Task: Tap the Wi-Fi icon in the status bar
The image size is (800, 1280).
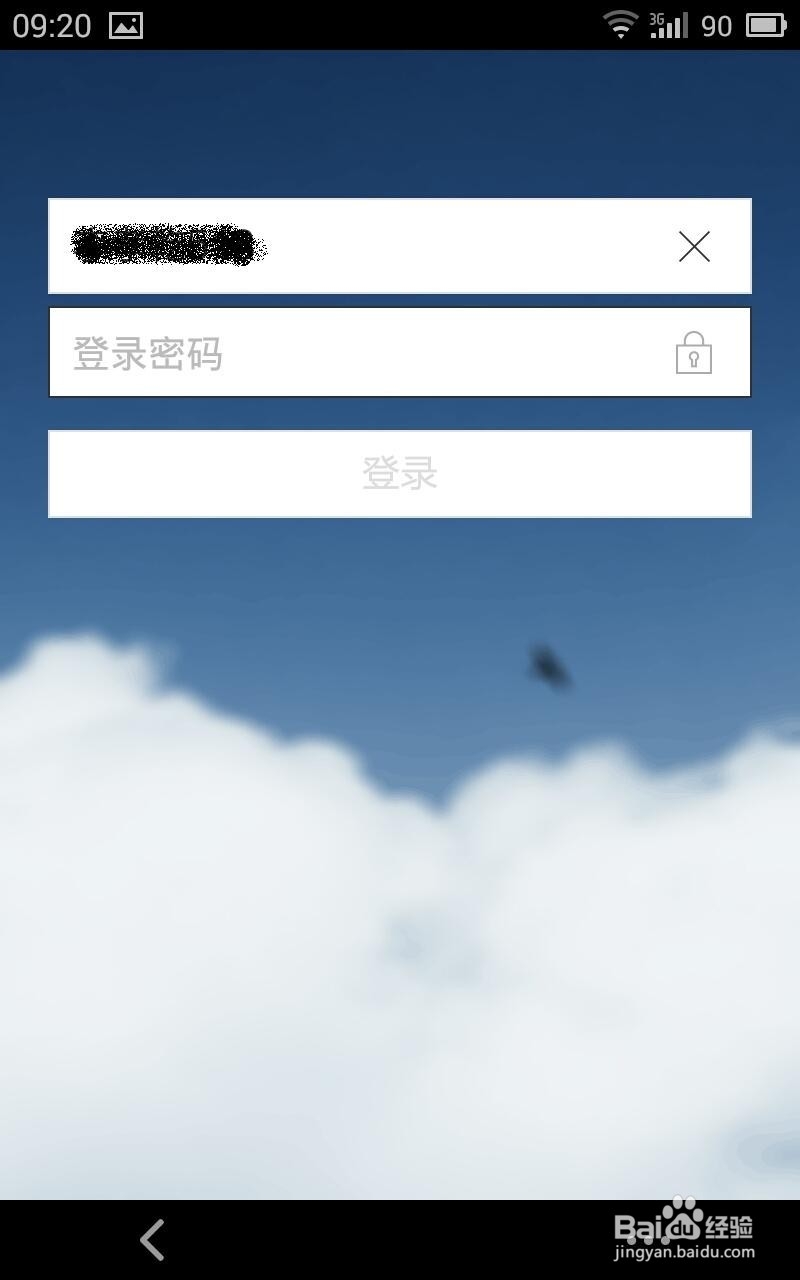Action: 620,24
